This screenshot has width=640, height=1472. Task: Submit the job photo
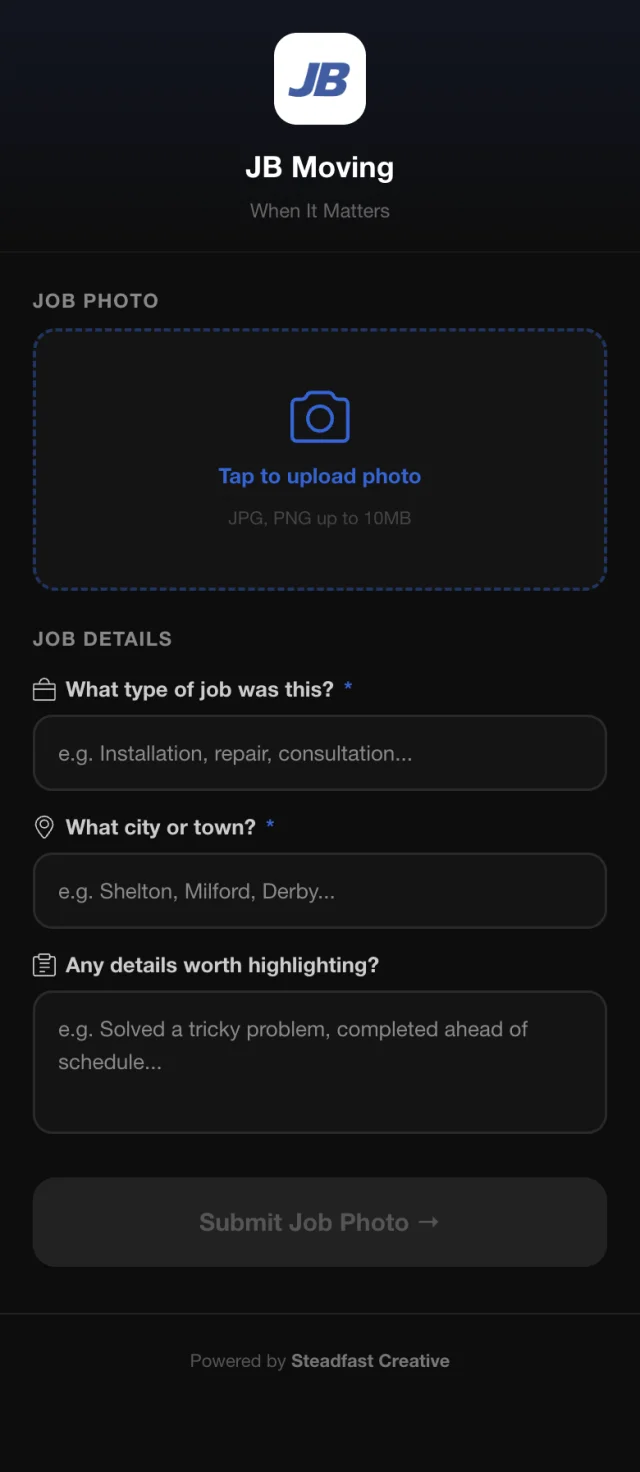click(x=320, y=1222)
